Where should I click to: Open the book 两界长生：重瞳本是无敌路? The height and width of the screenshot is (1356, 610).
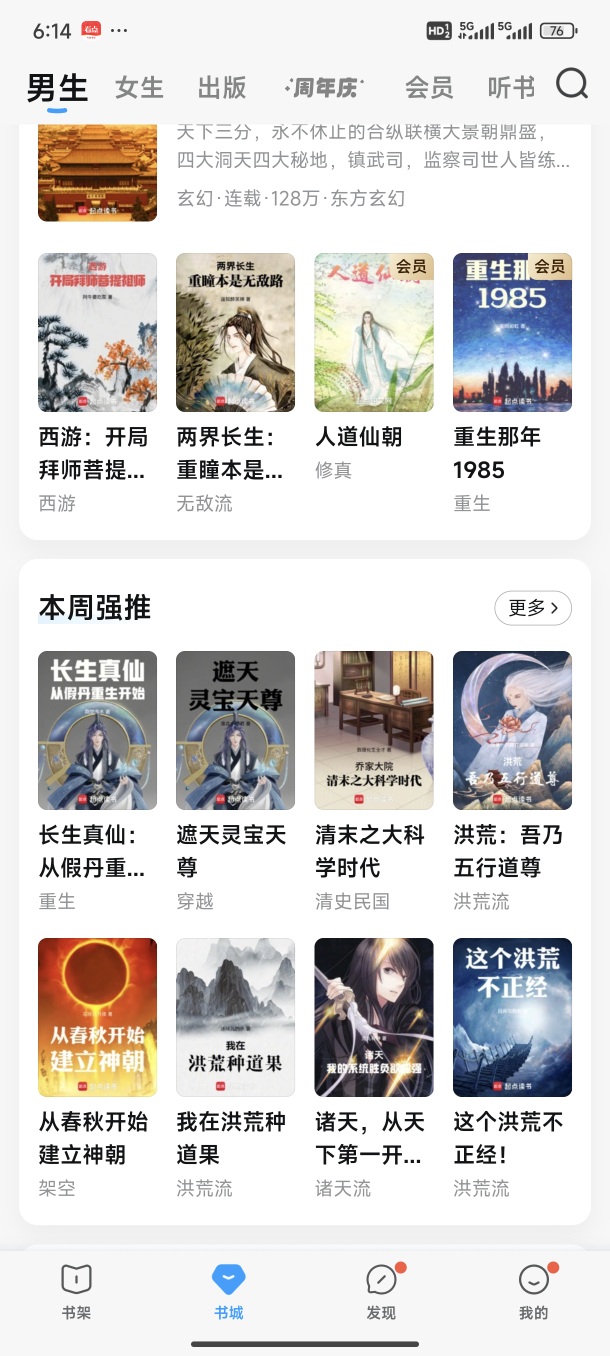[x=235, y=332]
